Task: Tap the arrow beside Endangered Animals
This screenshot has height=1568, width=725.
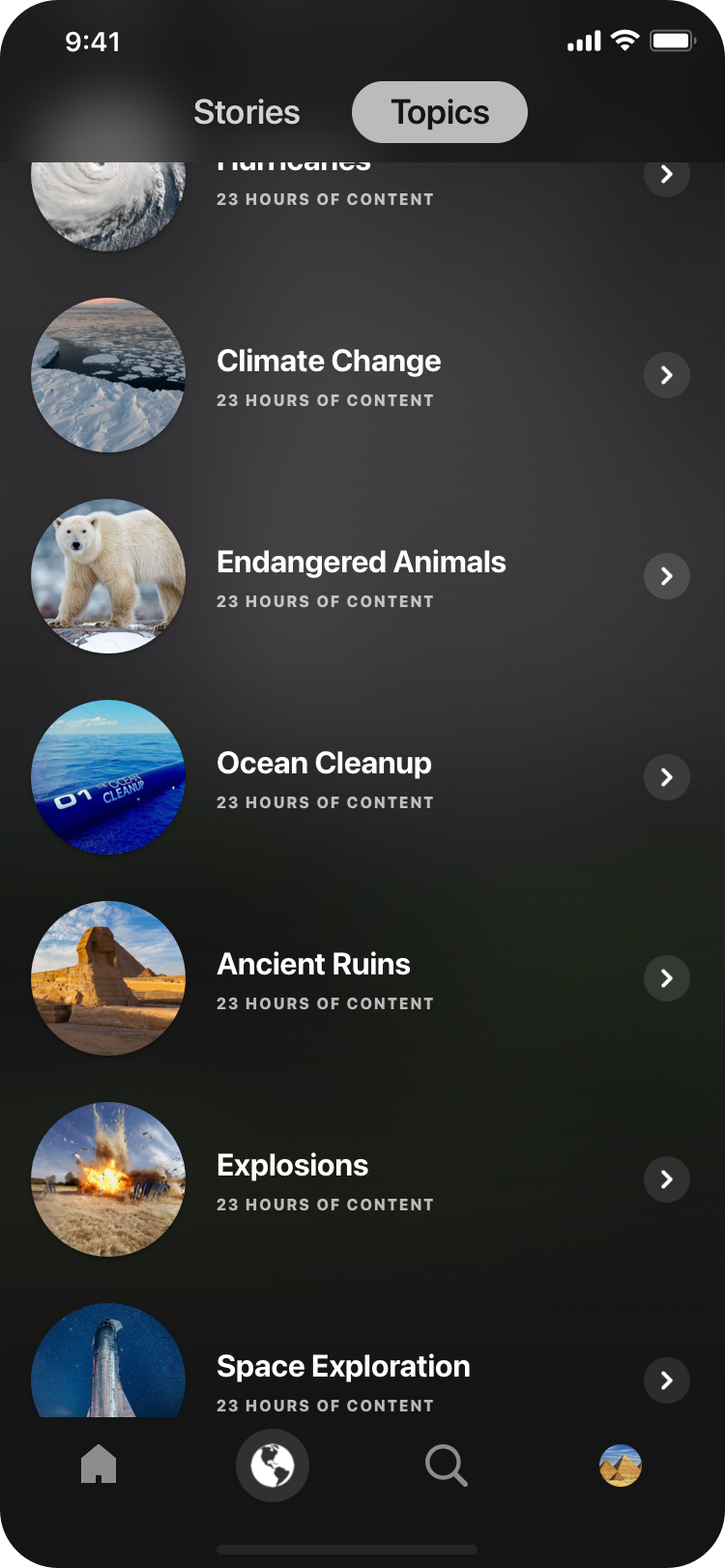Action: (x=667, y=576)
